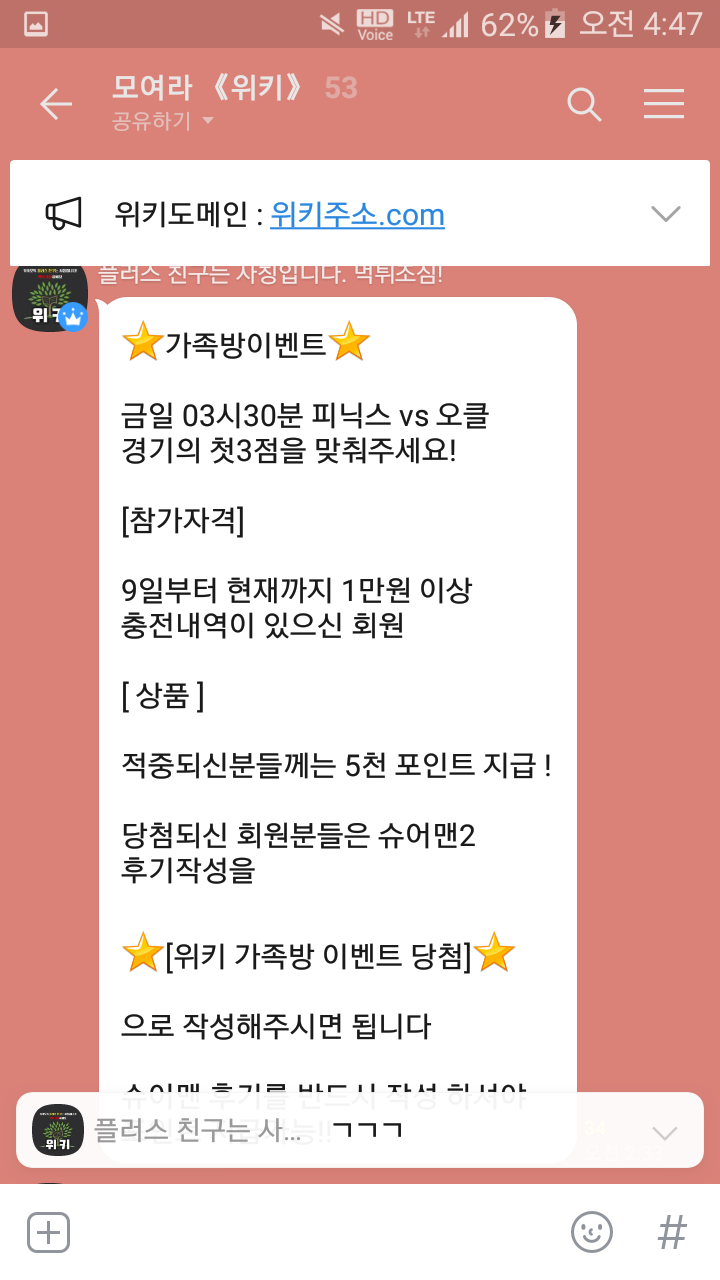Go back from the chat room
The image size is (720, 1280).
click(55, 104)
